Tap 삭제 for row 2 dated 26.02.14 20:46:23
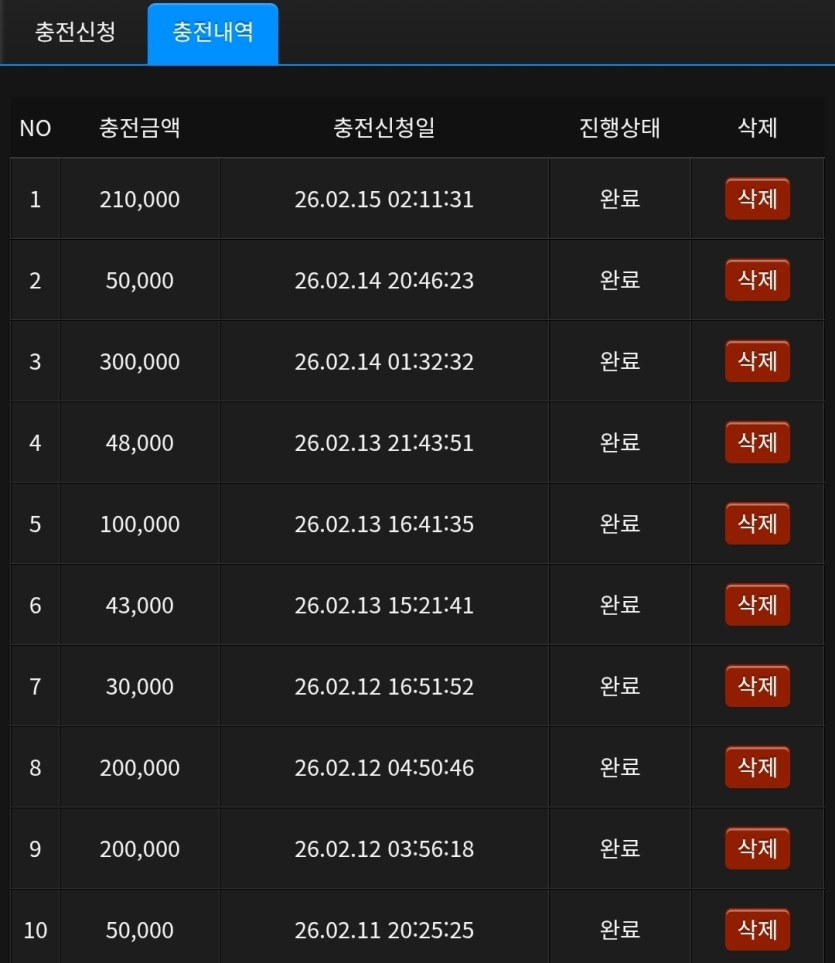 tap(757, 280)
